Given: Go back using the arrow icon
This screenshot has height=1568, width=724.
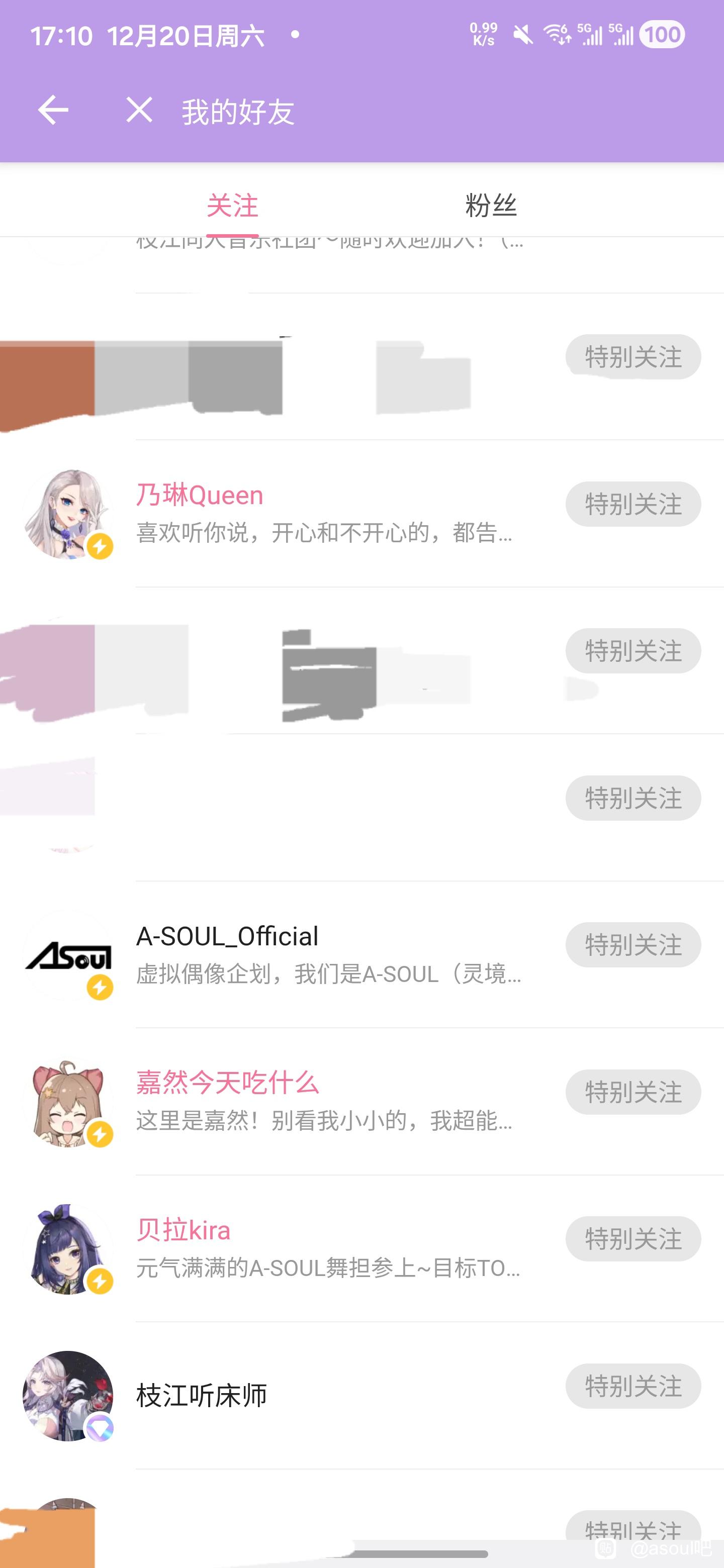Looking at the screenshot, I should coord(53,110).
